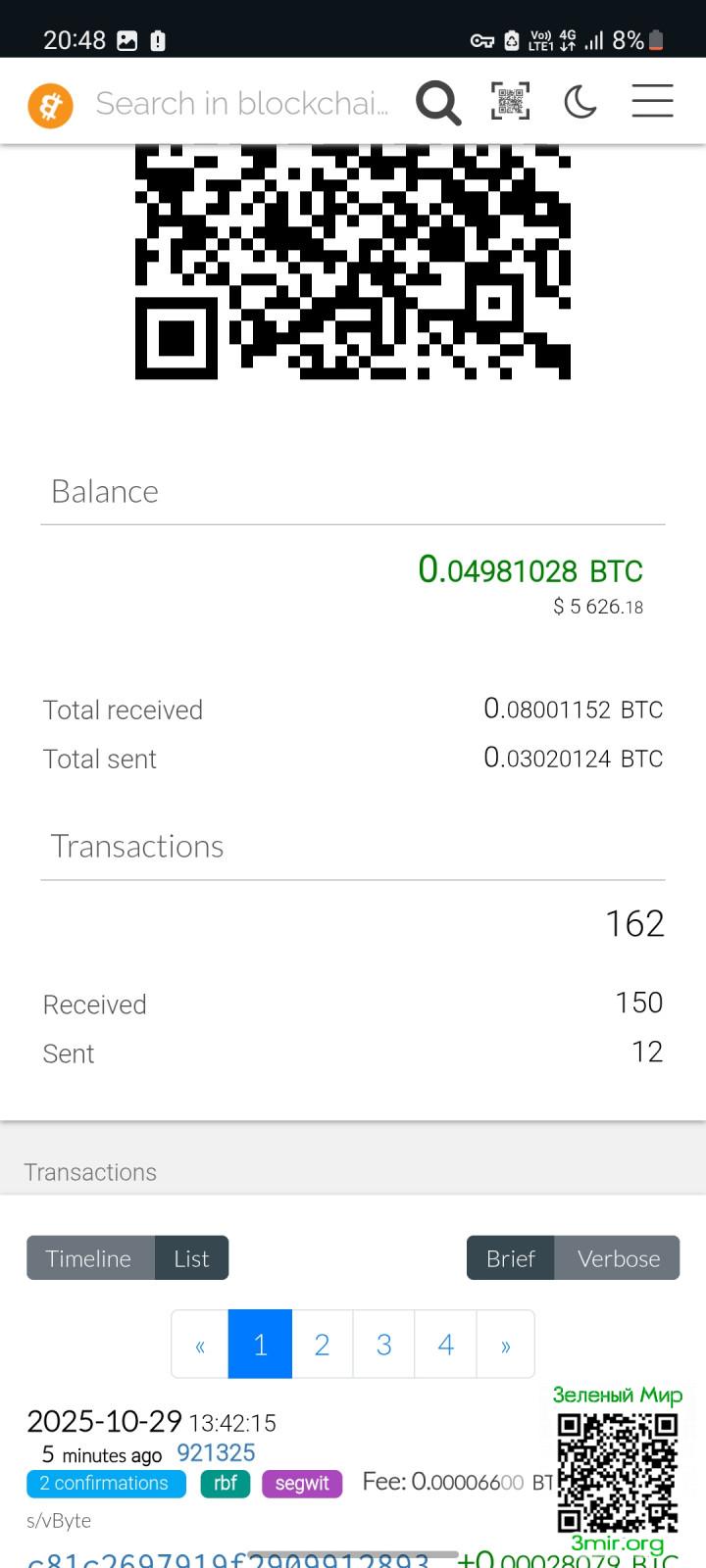Open block 921325
Screen dimensions: 706x1568
(216, 1453)
